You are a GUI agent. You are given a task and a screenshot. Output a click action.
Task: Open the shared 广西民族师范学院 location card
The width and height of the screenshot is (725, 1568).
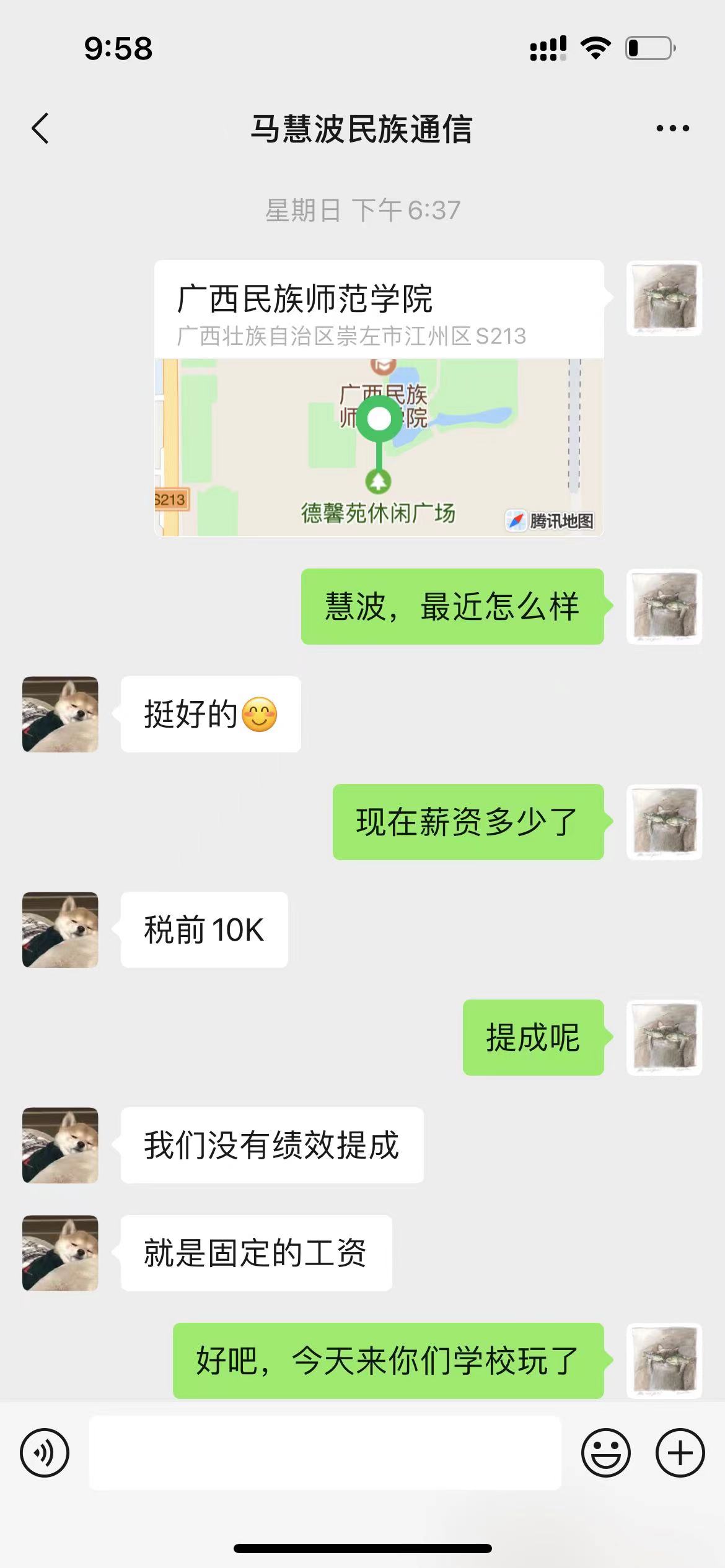(379, 398)
